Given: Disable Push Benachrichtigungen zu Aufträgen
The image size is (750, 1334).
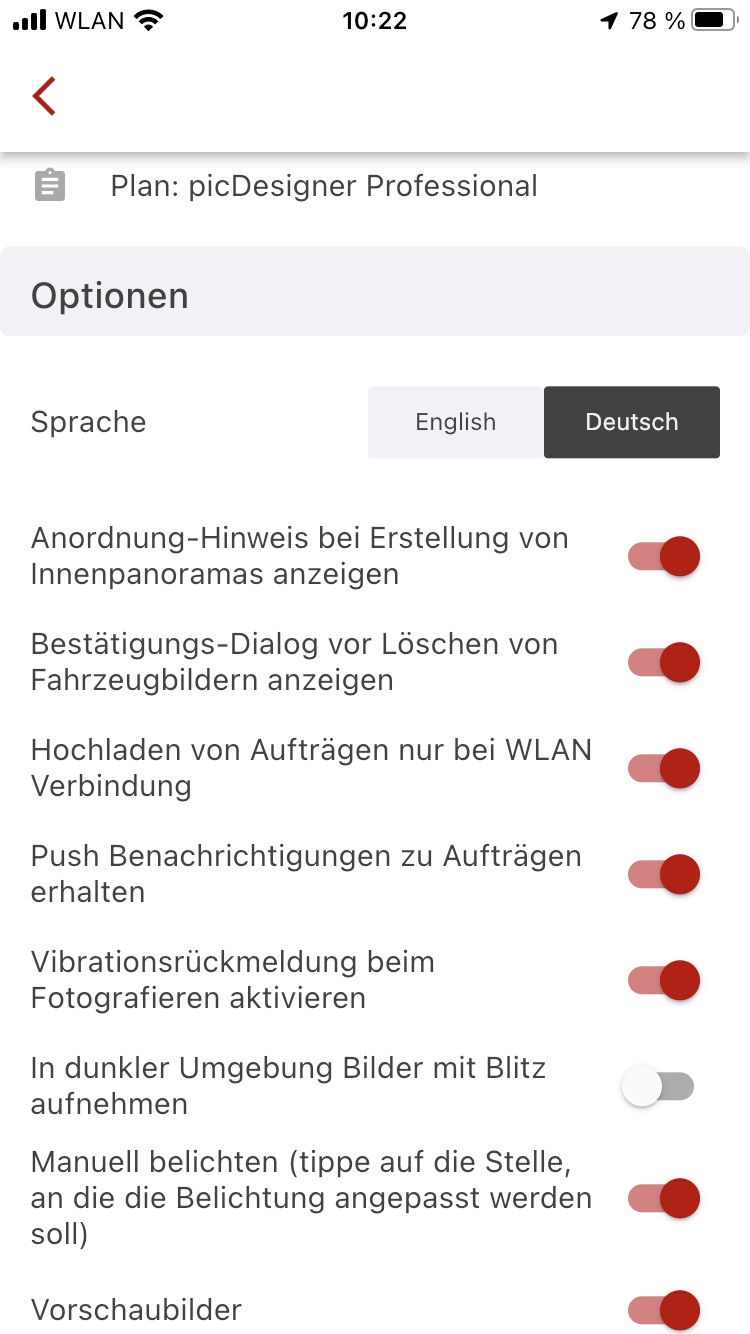Looking at the screenshot, I should tap(663, 874).
